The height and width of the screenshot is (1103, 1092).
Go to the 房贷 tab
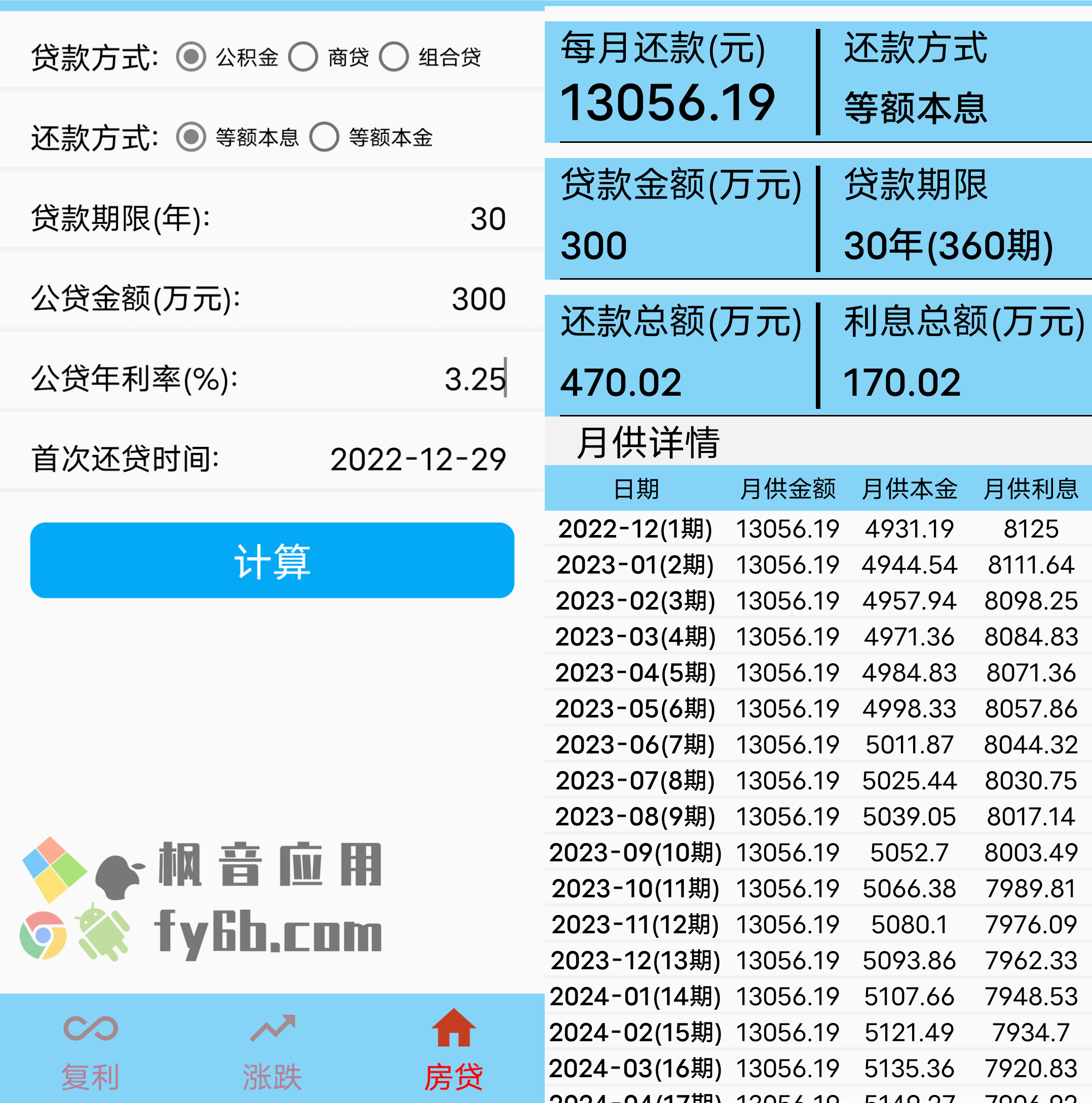tap(454, 1050)
